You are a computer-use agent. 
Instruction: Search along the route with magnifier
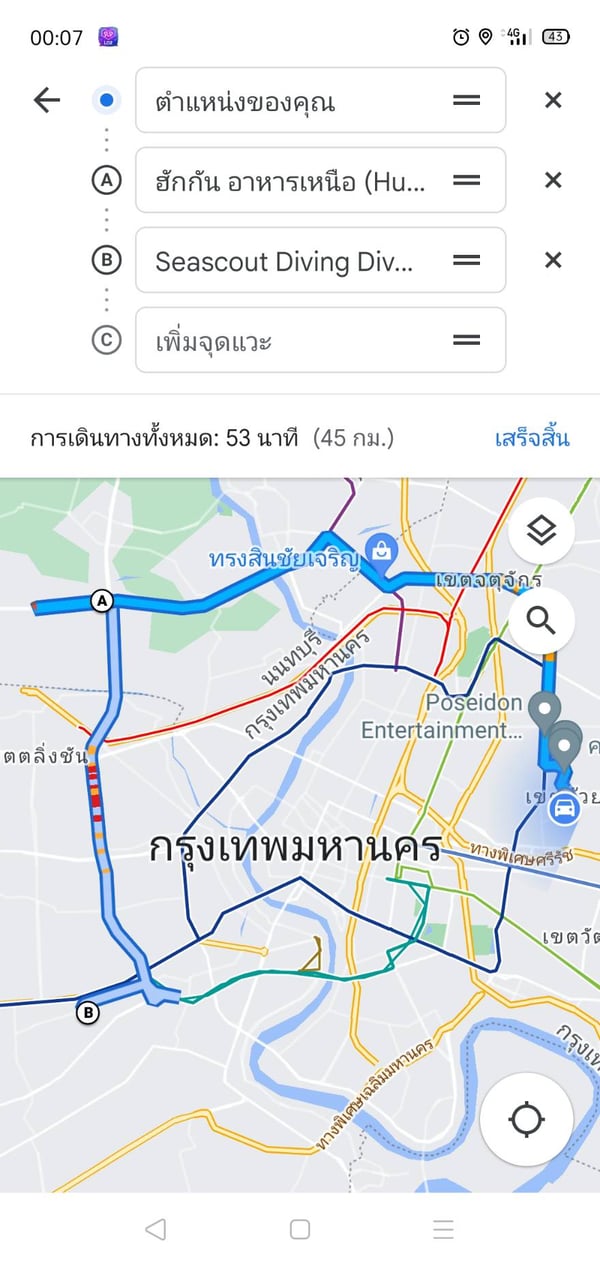pos(541,620)
